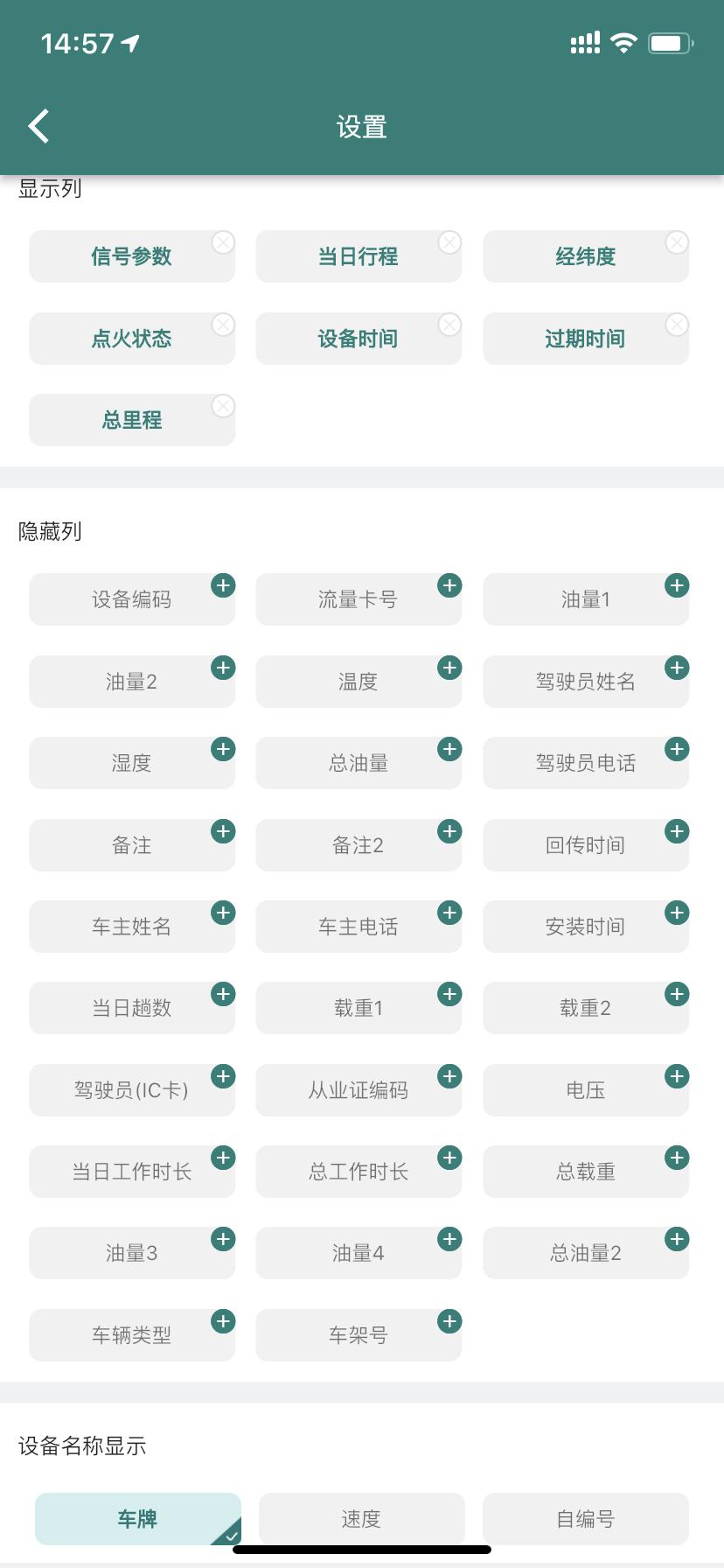Select 速度 for device name display
This screenshot has width=724, height=1568.
(359, 1519)
